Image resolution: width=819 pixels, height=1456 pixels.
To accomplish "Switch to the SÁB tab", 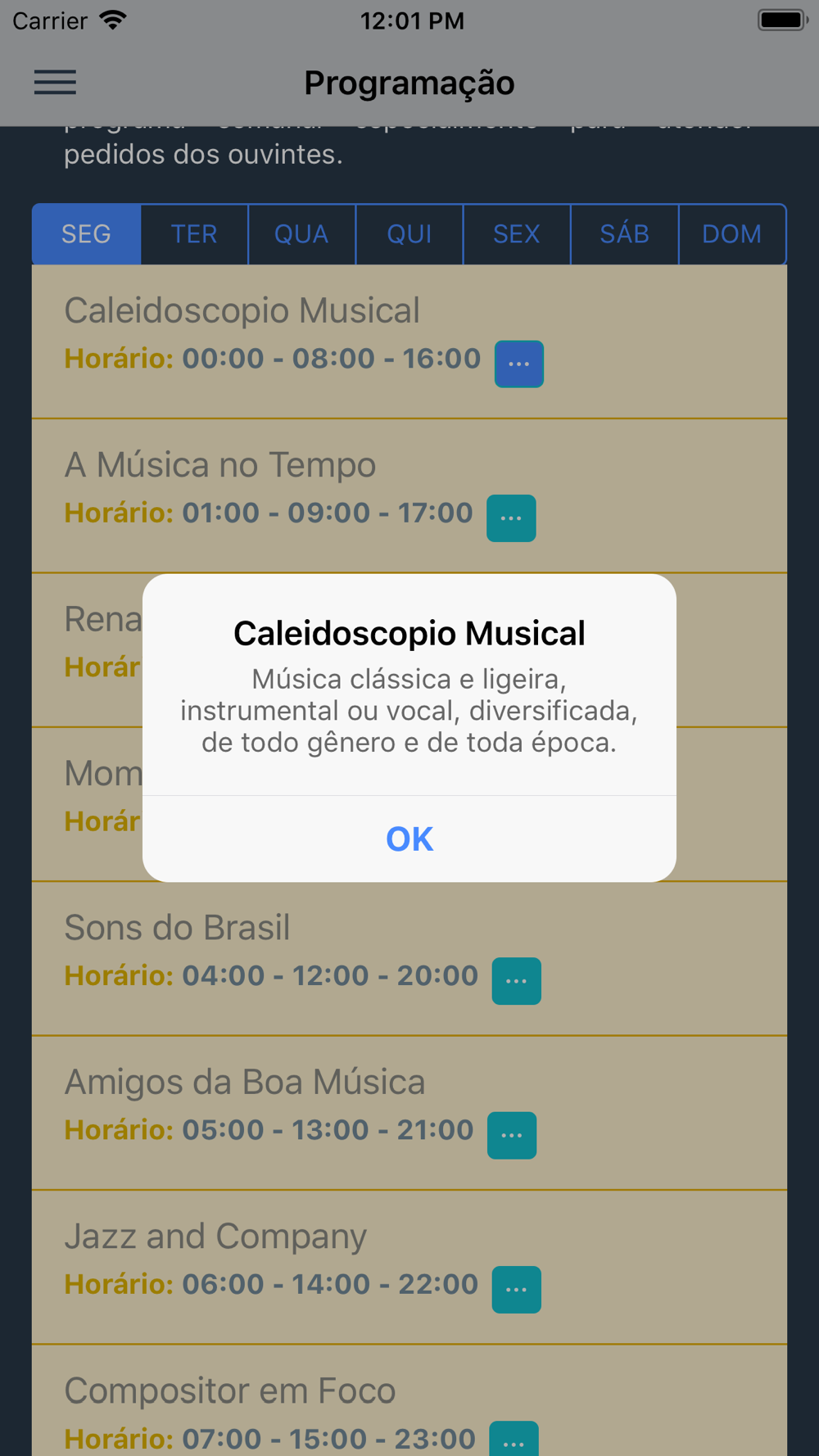I will pos(624,234).
